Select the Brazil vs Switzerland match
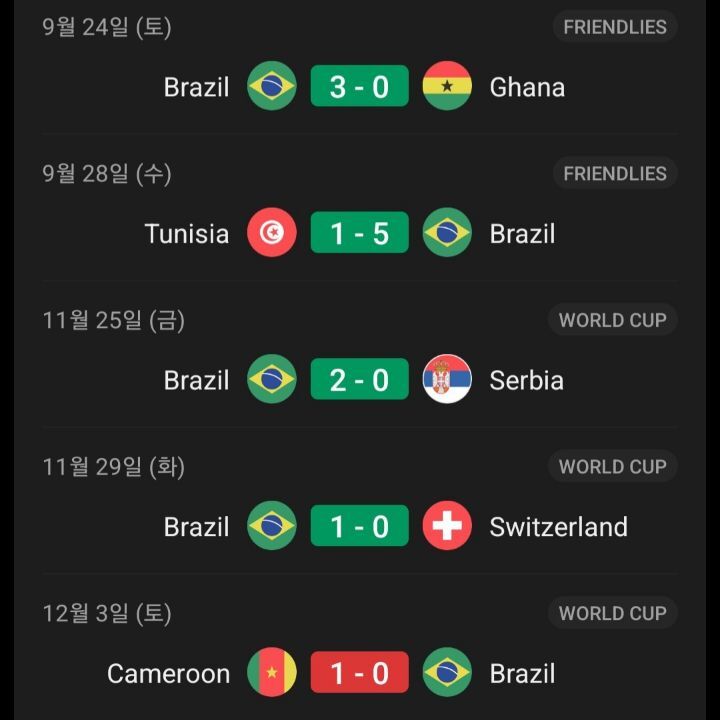 pyautogui.click(x=359, y=527)
